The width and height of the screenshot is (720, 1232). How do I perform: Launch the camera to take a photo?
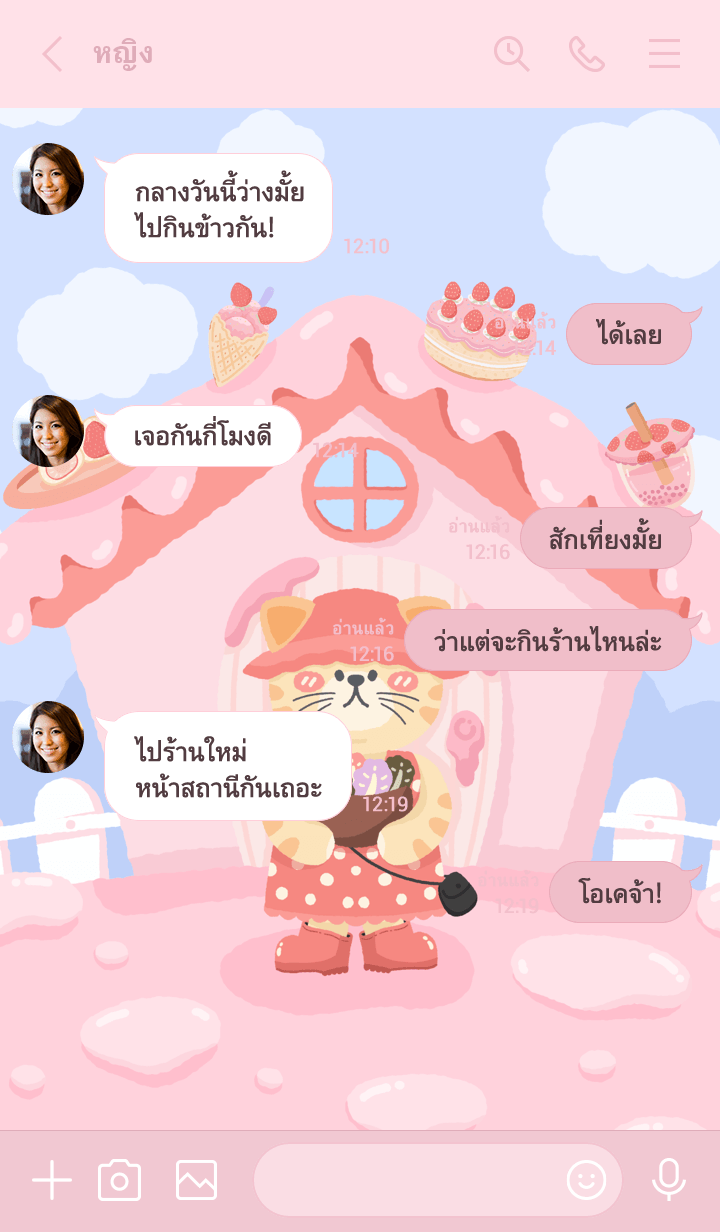(119, 1181)
